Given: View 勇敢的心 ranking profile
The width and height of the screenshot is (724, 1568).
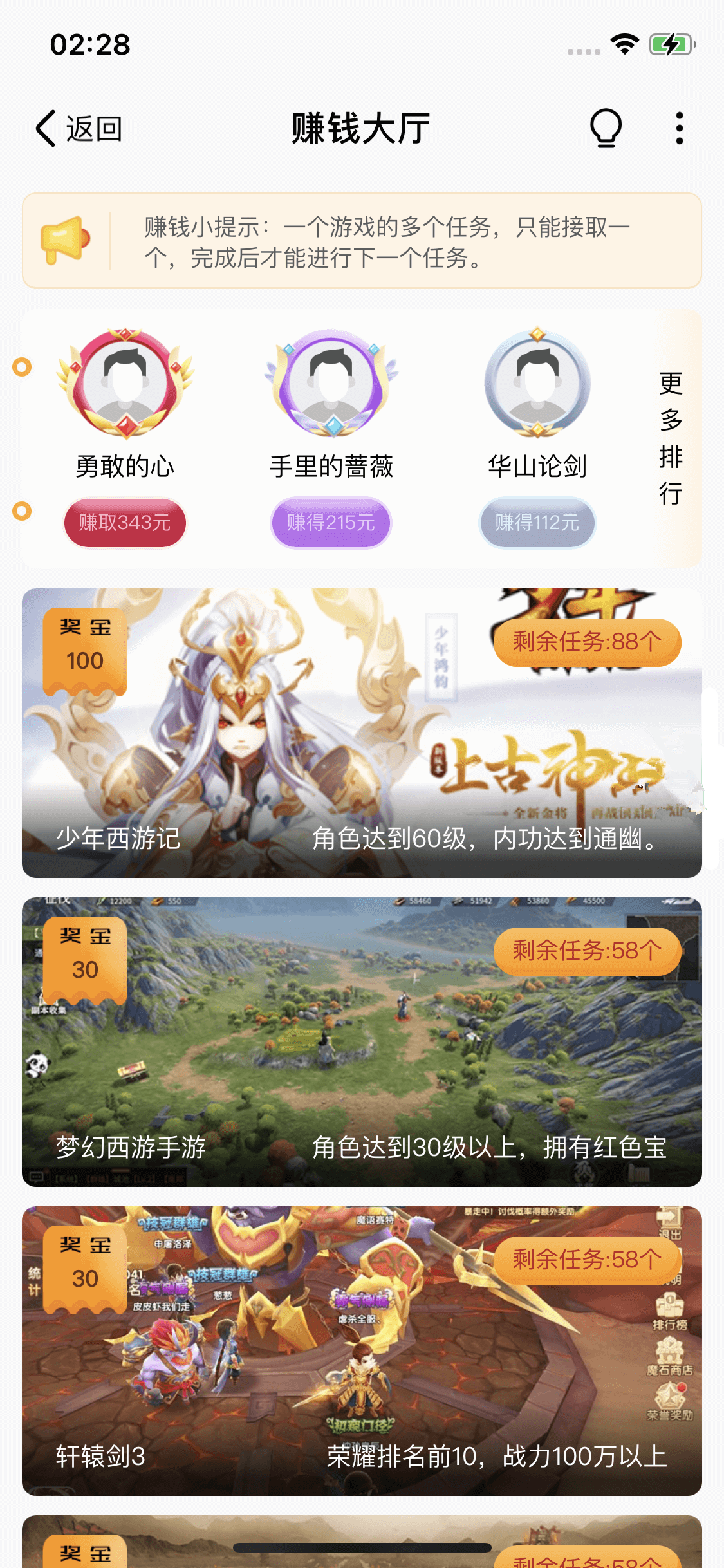Looking at the screenshot, I should click(125, 385).
